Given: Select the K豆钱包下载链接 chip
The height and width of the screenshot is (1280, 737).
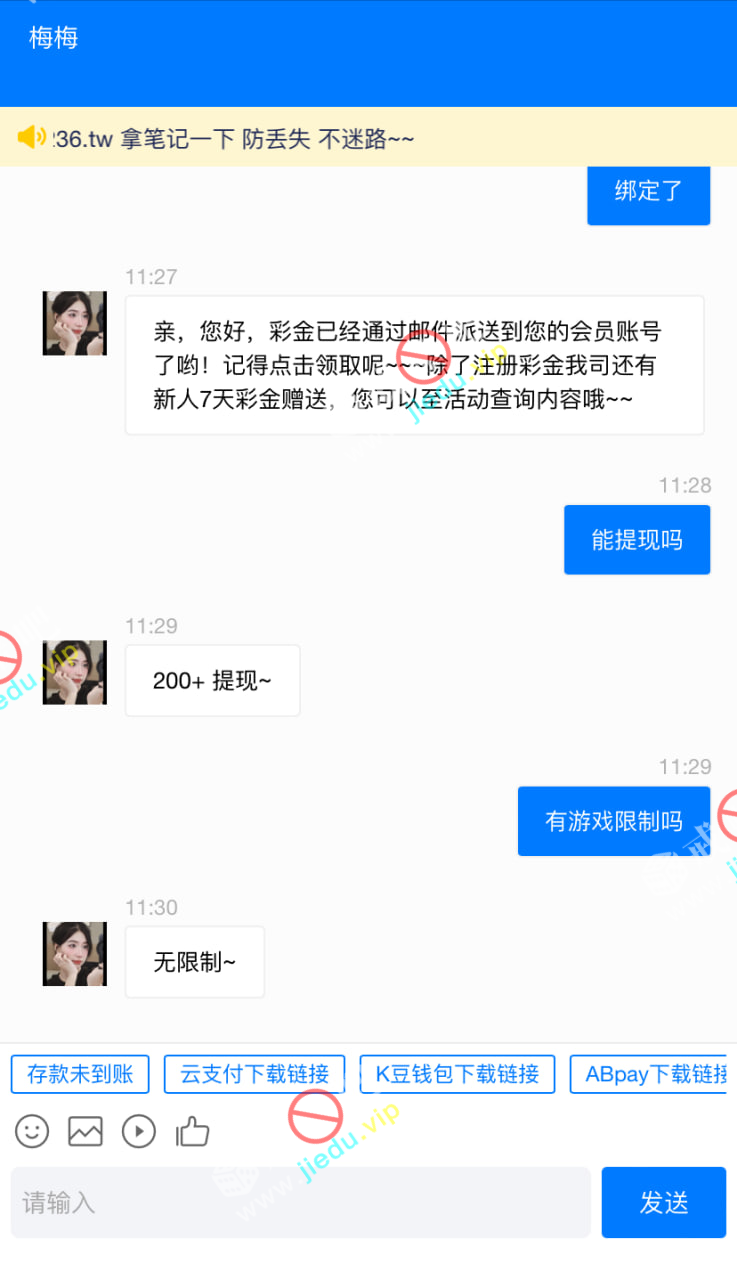Looking at the screenshot, I should click(457, 1074).
